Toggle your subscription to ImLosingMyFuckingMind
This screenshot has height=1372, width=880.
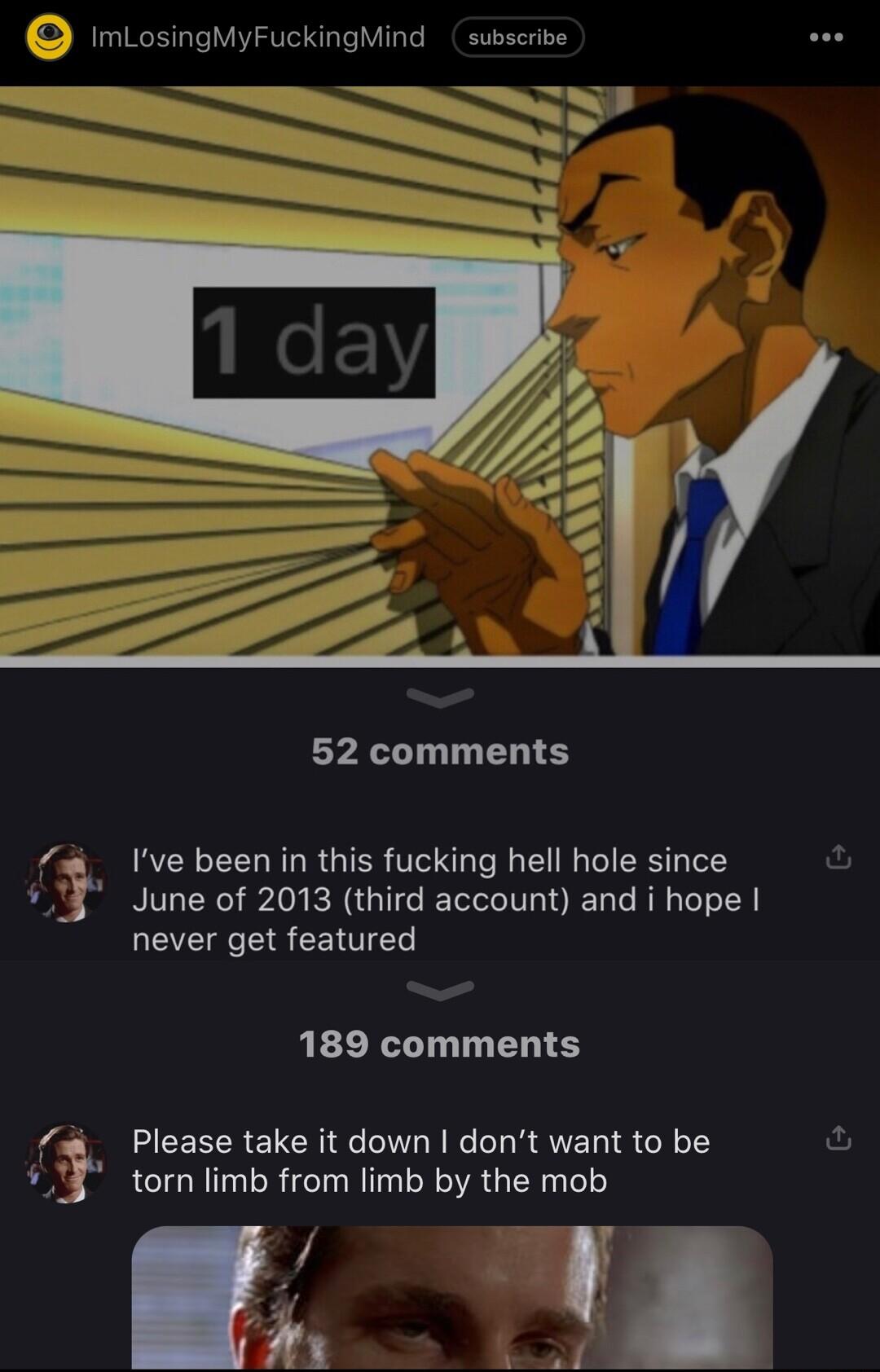point(516,37)
